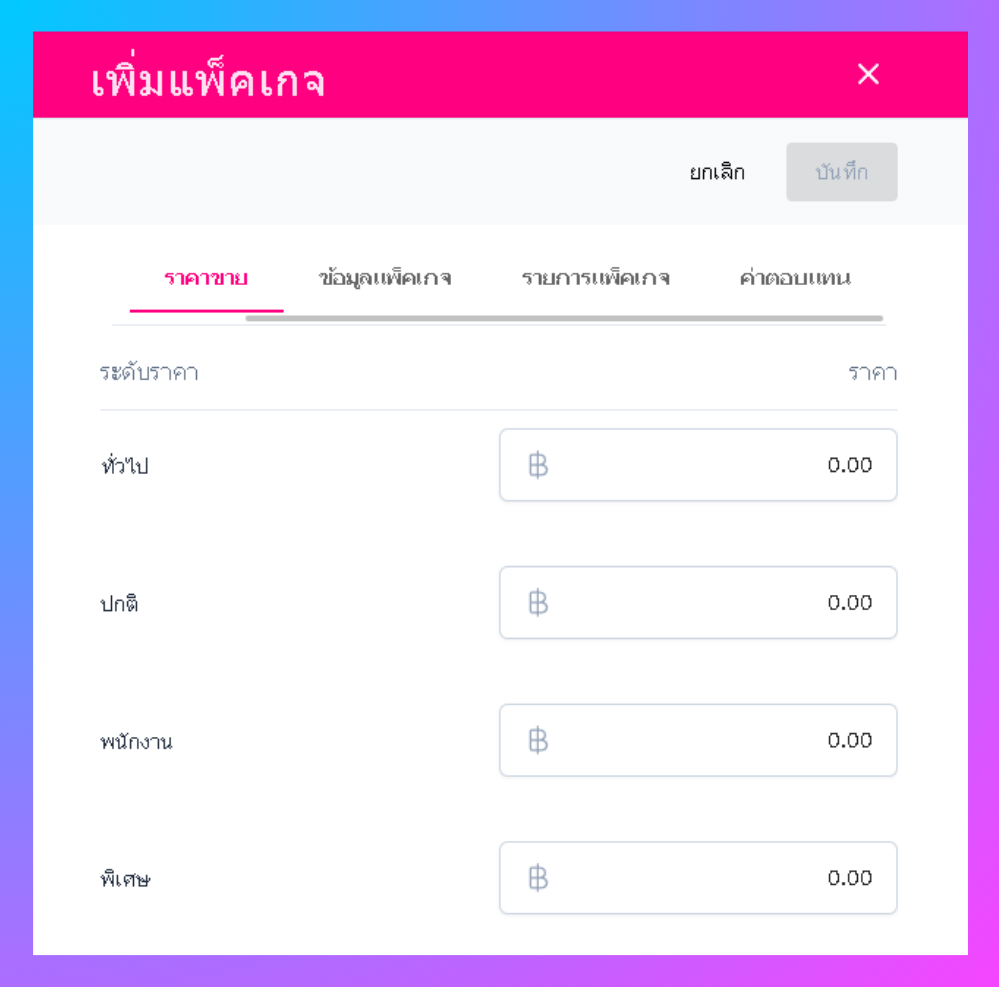This screenshot has width=999, height=987.
Task: Tap the พิเศษ price field
Action: point(698,878)
